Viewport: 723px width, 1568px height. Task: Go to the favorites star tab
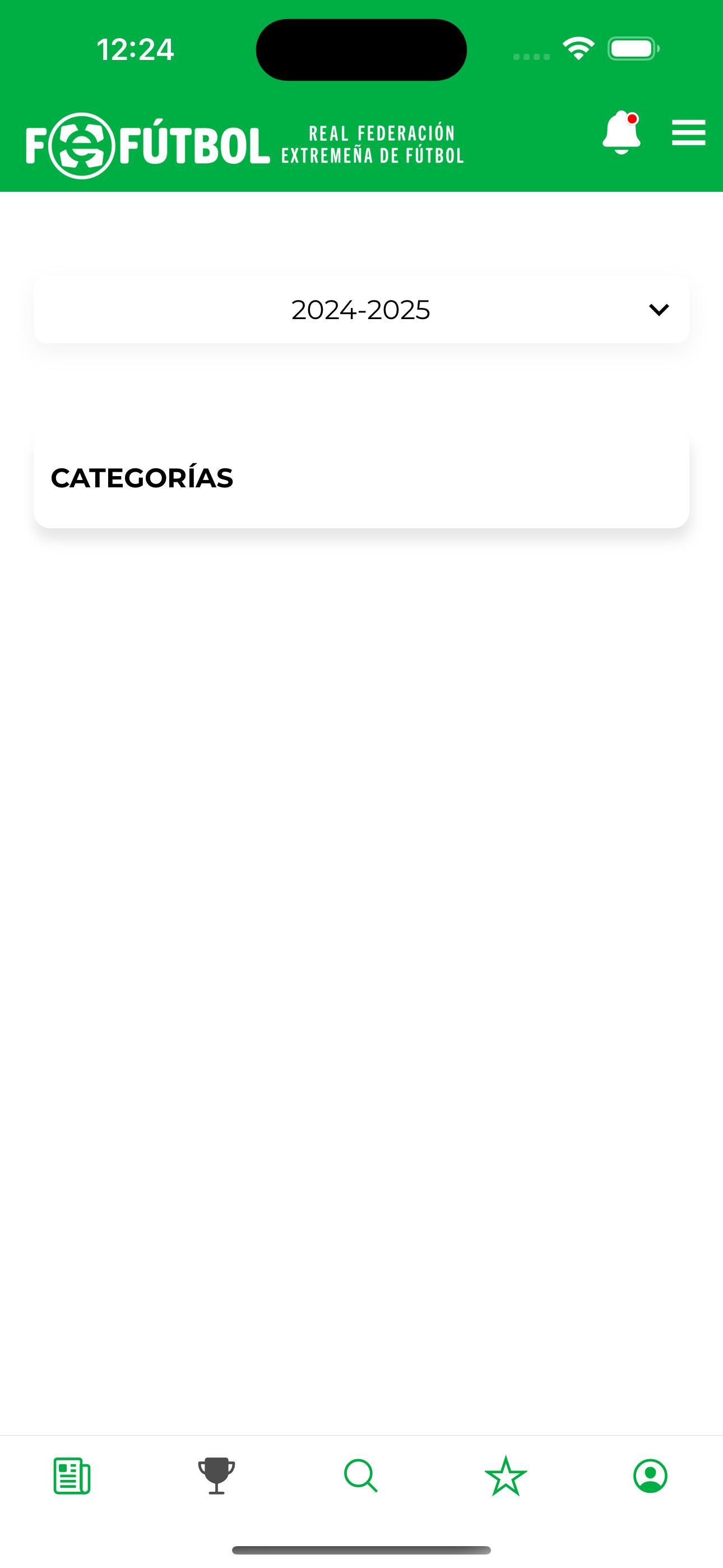tap(506, 1476)
